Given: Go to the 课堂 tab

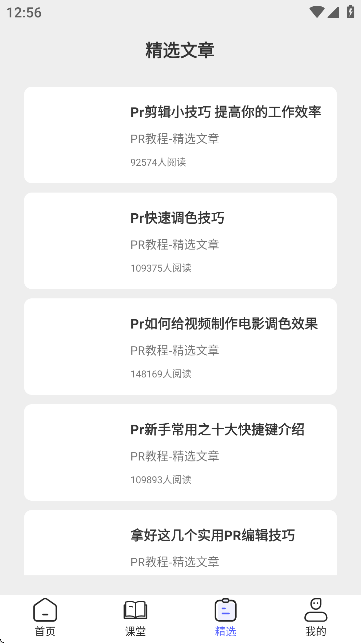Looking at the screenshot, I should click(135, 618).
